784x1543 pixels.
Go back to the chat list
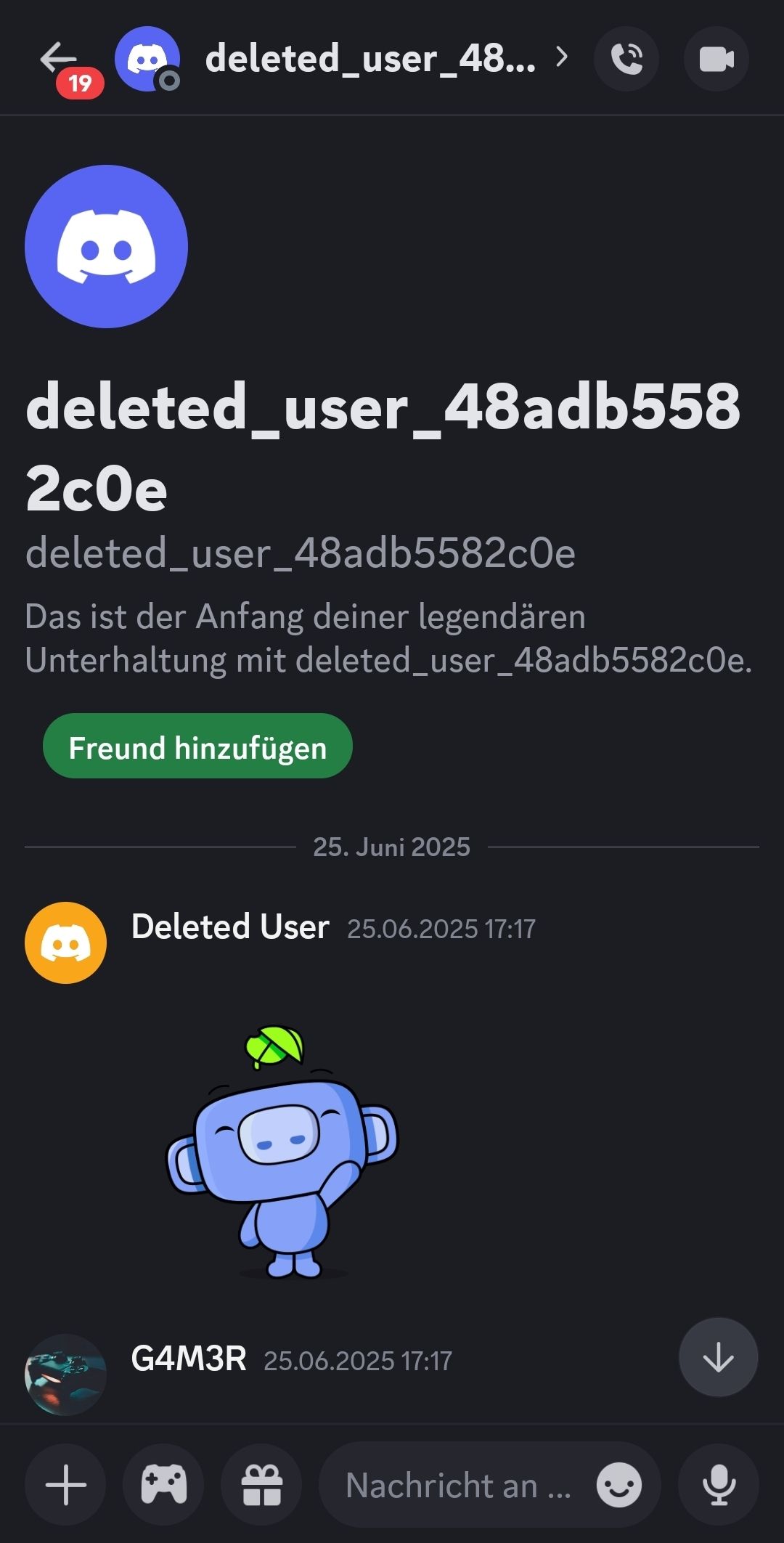[58, 60]
